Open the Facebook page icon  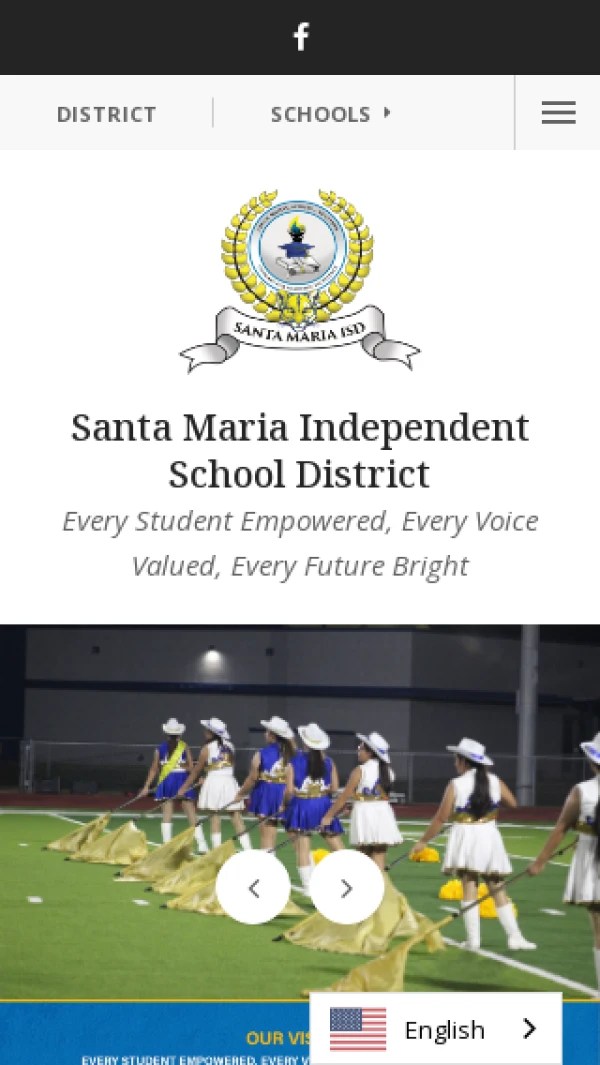(x=300, y=37)
